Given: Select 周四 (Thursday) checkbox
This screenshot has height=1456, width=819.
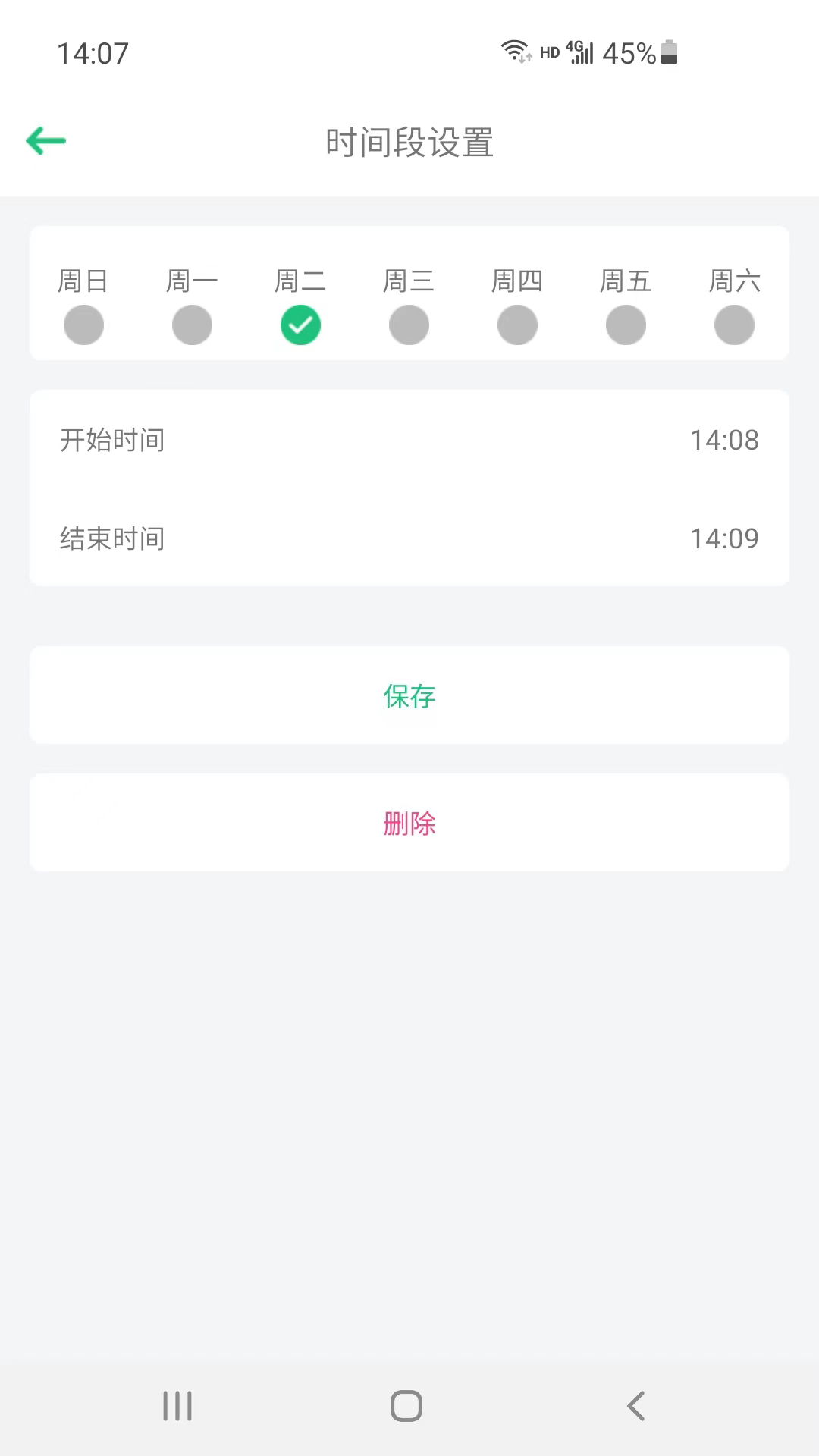Looking at the screenshot, I should (517, 325).
